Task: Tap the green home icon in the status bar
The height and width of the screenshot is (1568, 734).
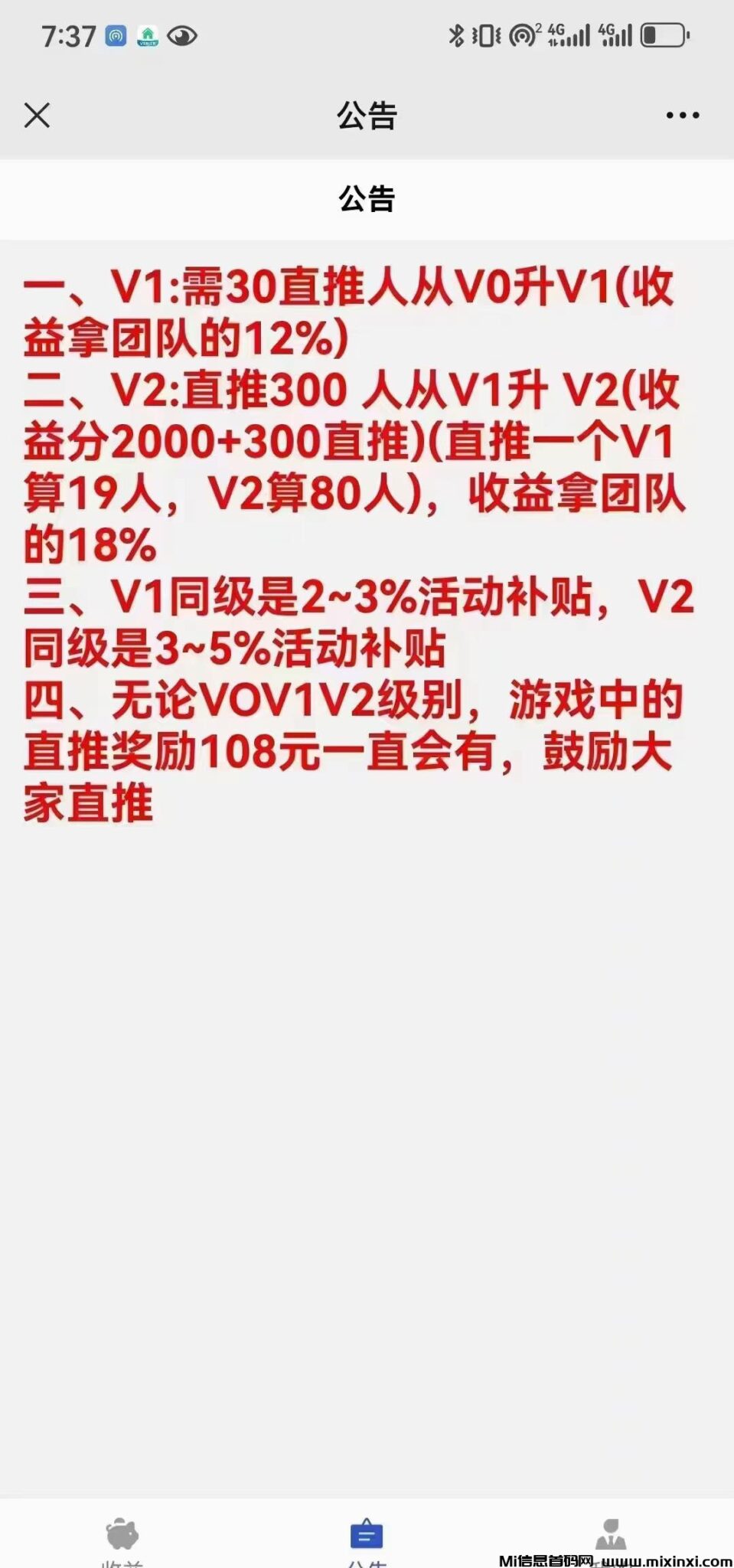Action: pos(147,34)
